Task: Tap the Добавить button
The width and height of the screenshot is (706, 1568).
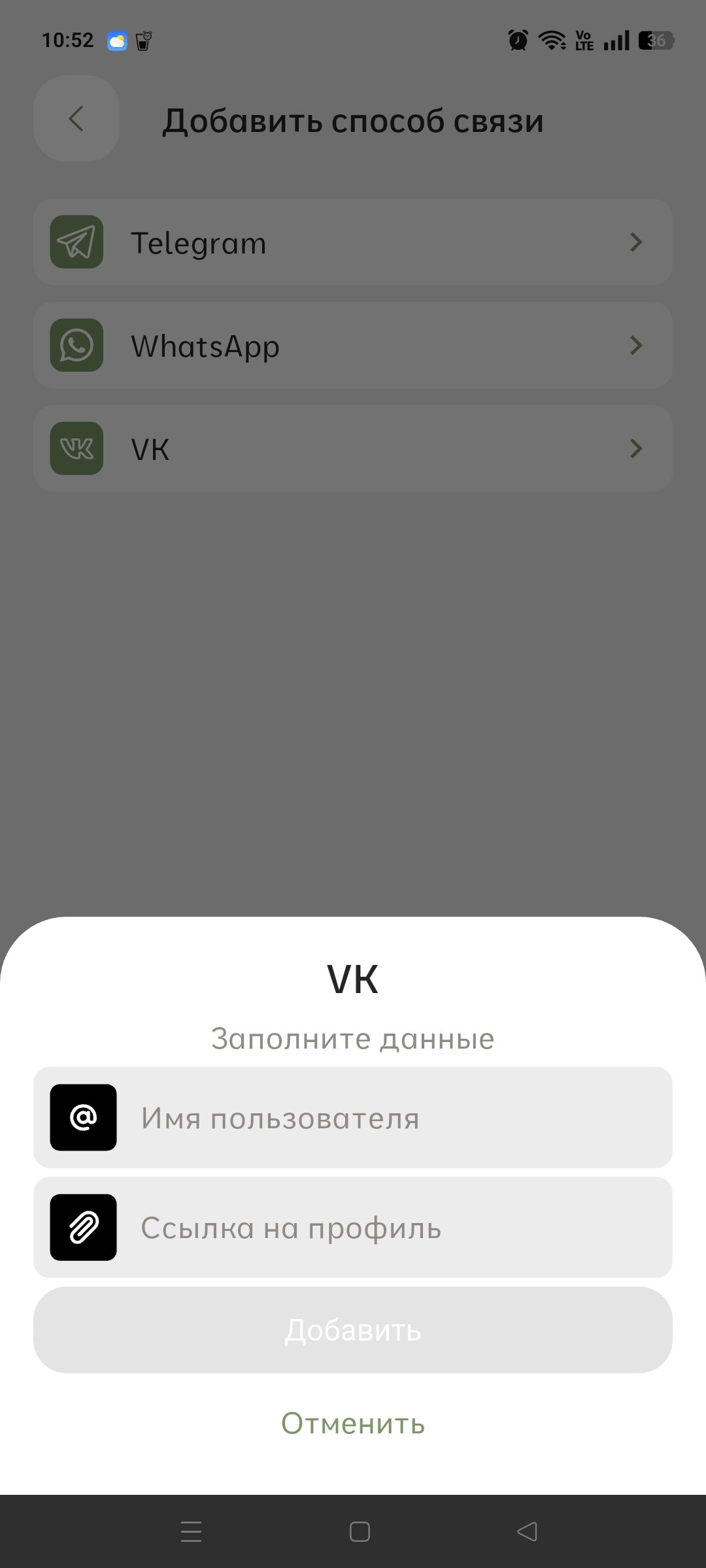Action: coord(353,1330)
